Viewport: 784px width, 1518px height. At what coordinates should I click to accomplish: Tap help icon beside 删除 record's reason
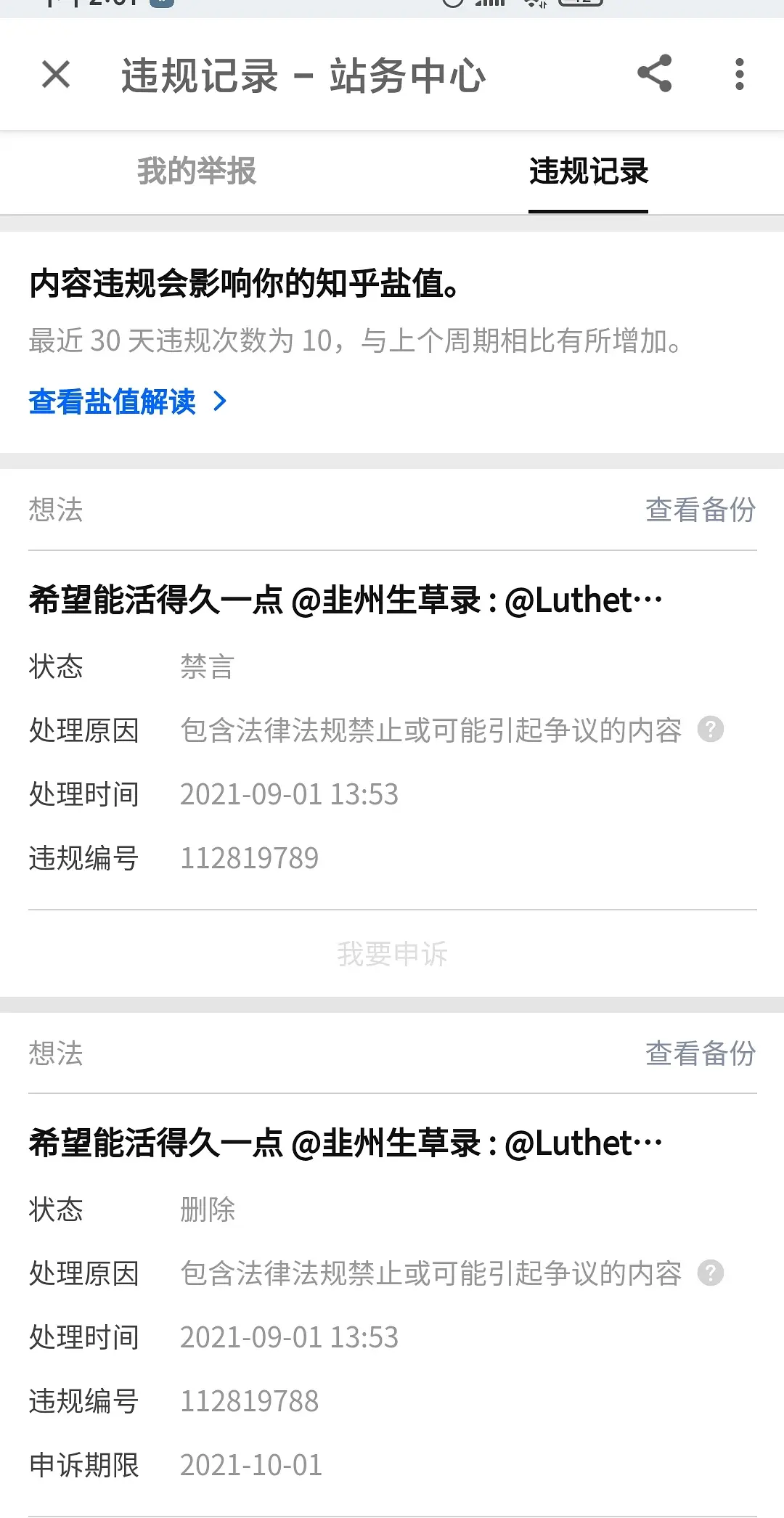pos(711,1273)
